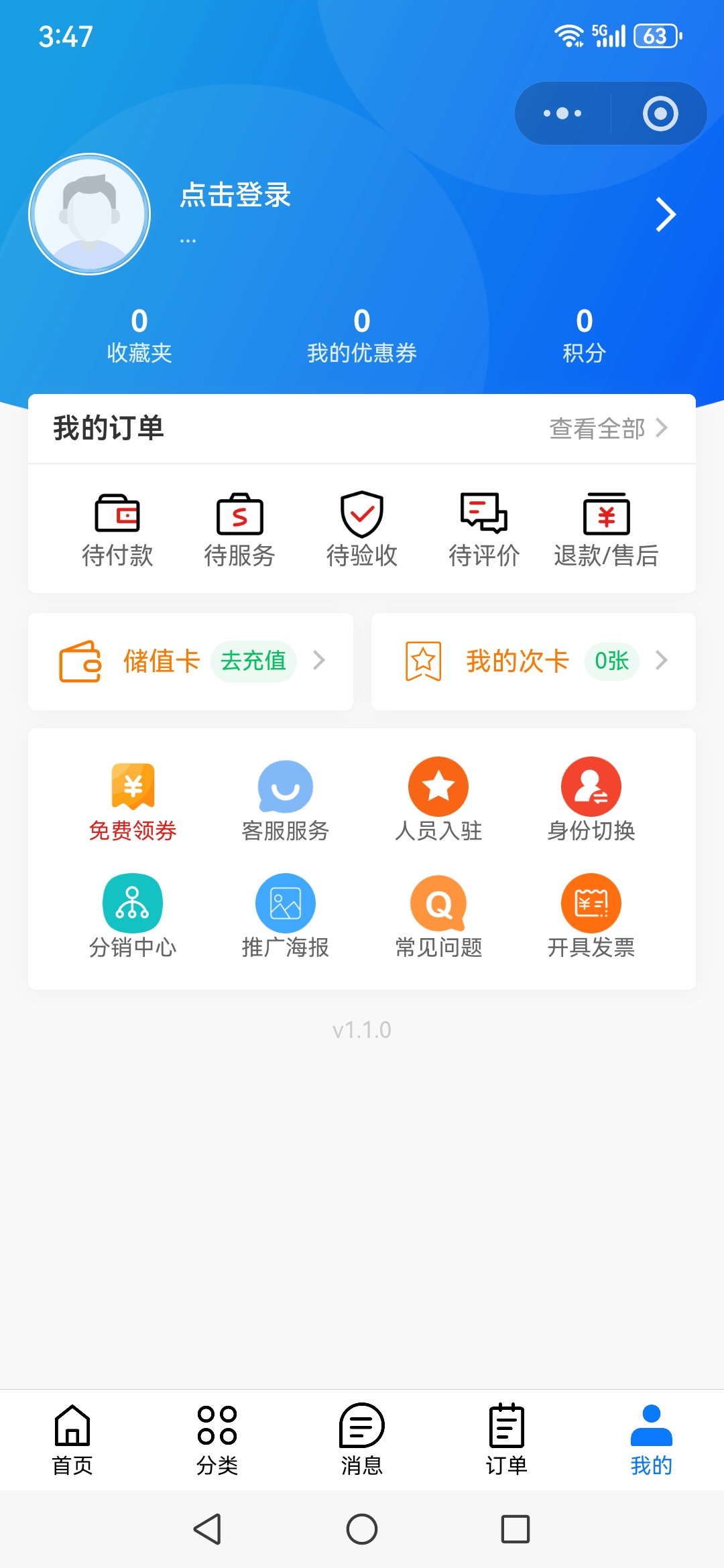Go back using the system back button
The image size is (724, 1568).
click(x=208, y=1529)
